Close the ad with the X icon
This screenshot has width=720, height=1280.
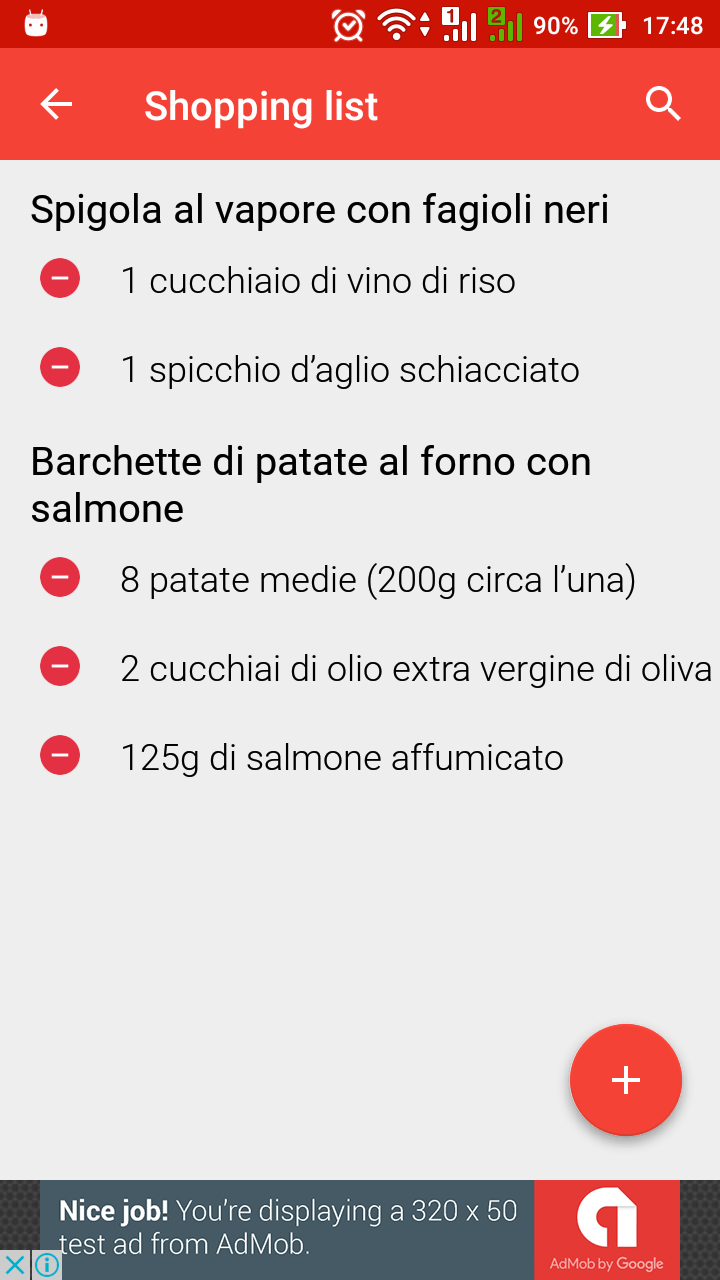15,1265
